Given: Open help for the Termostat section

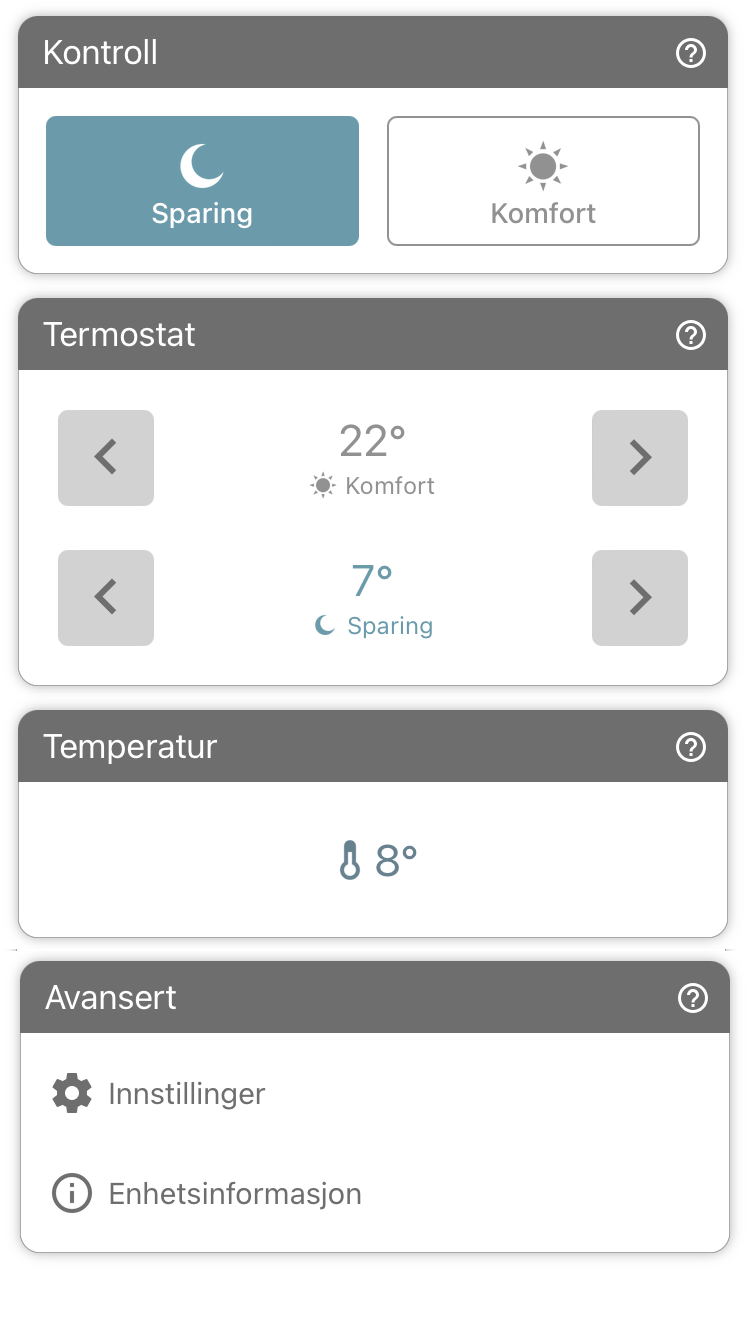Looking at the screenshot, I should (691, 335).
